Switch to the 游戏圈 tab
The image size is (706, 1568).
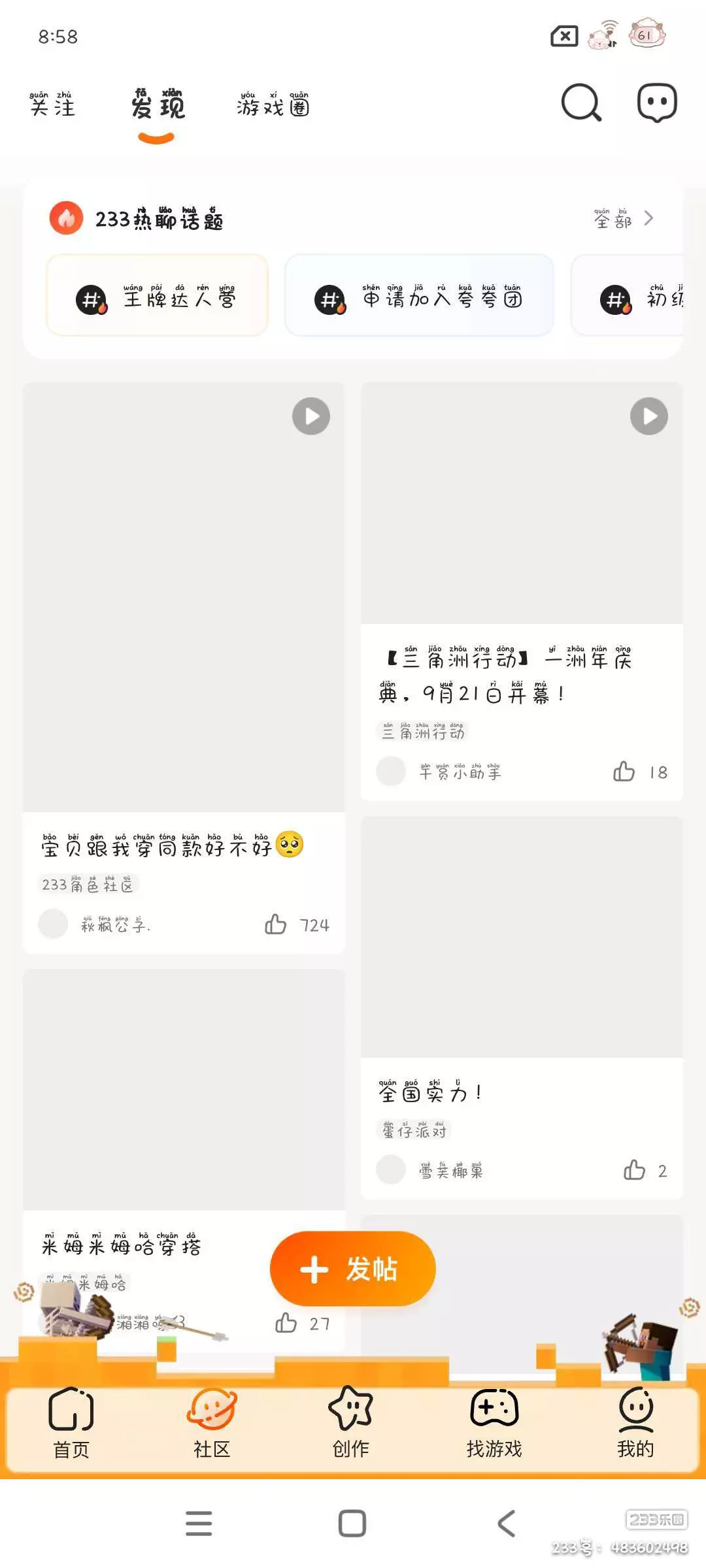tap(273, 106)
